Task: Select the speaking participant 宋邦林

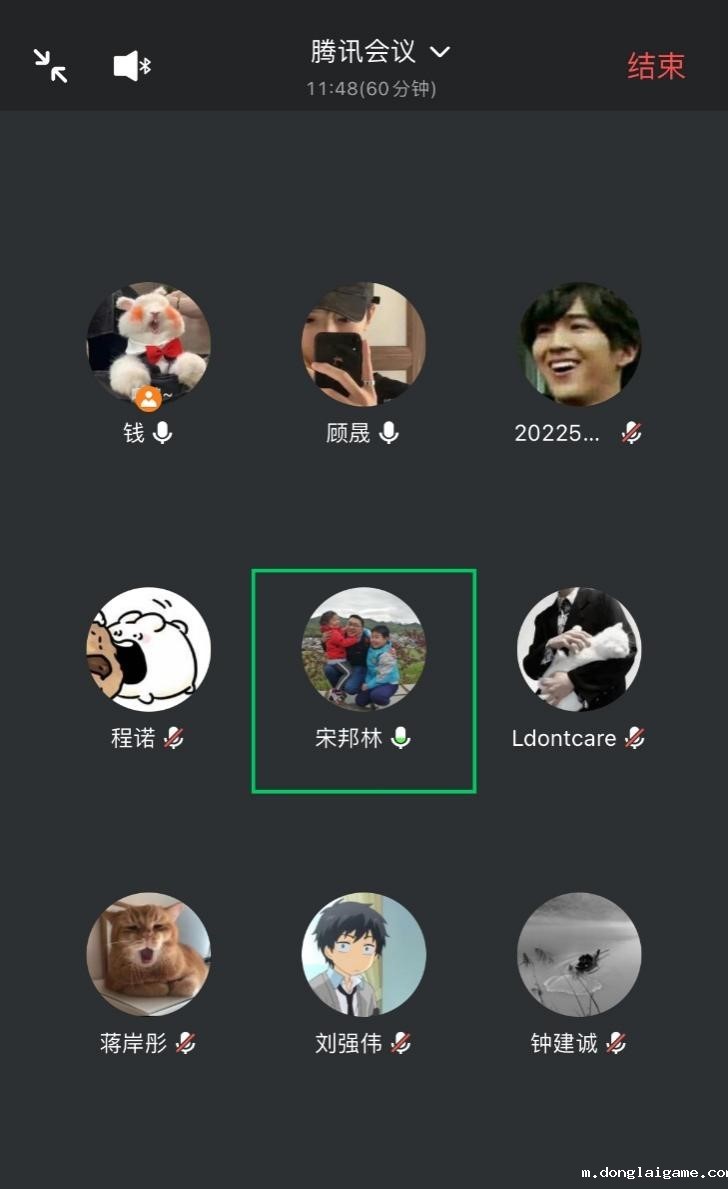Action: coord(364,649)
